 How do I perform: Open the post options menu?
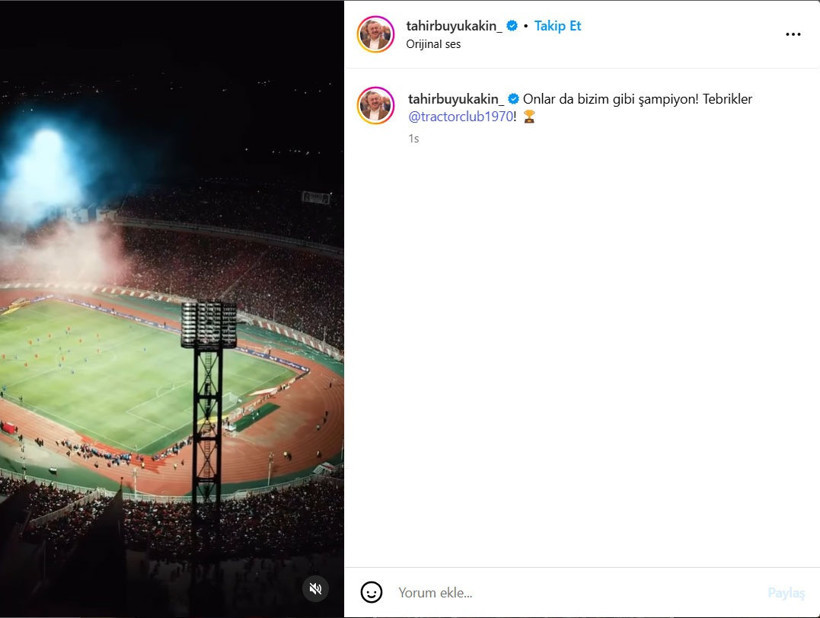pos(792,34)
